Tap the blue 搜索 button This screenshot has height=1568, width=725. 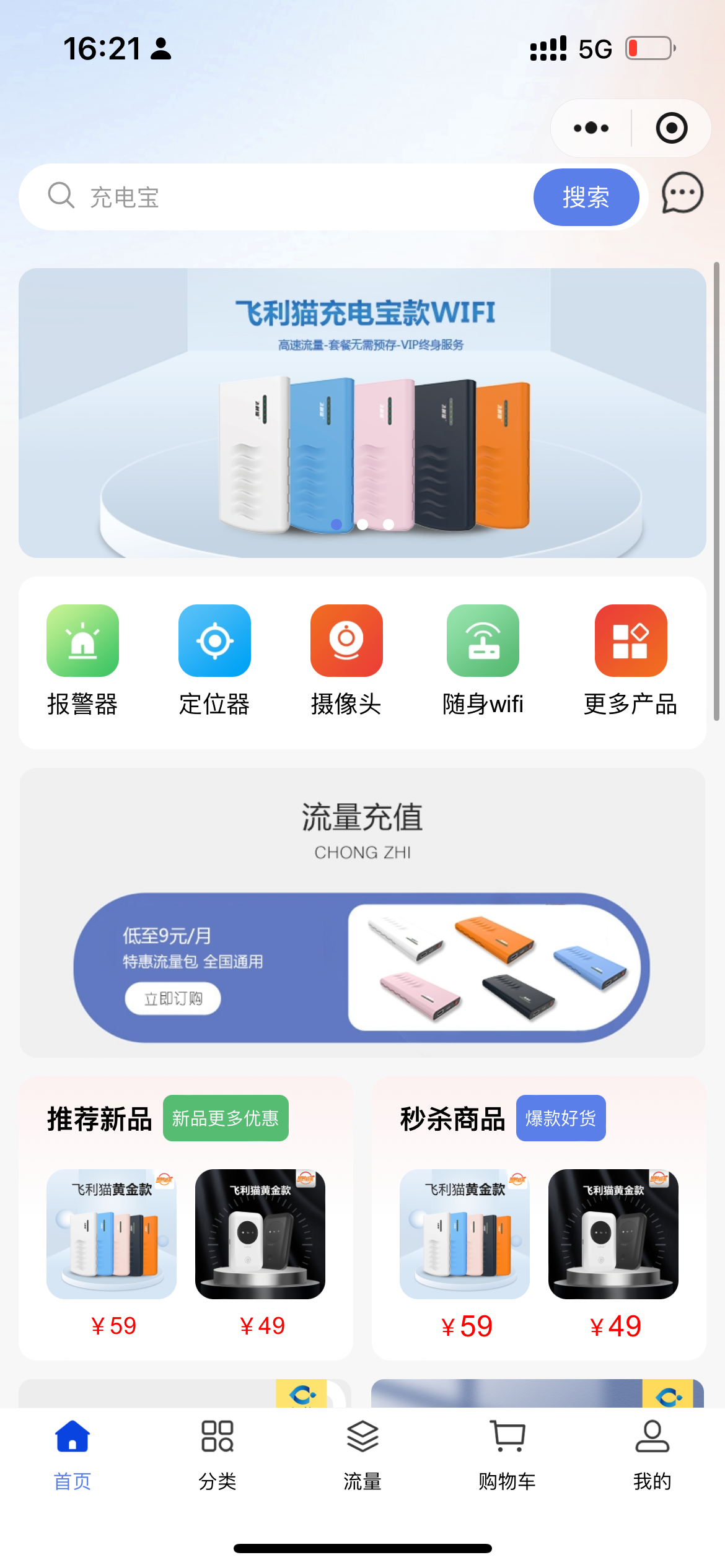(586, 197)
